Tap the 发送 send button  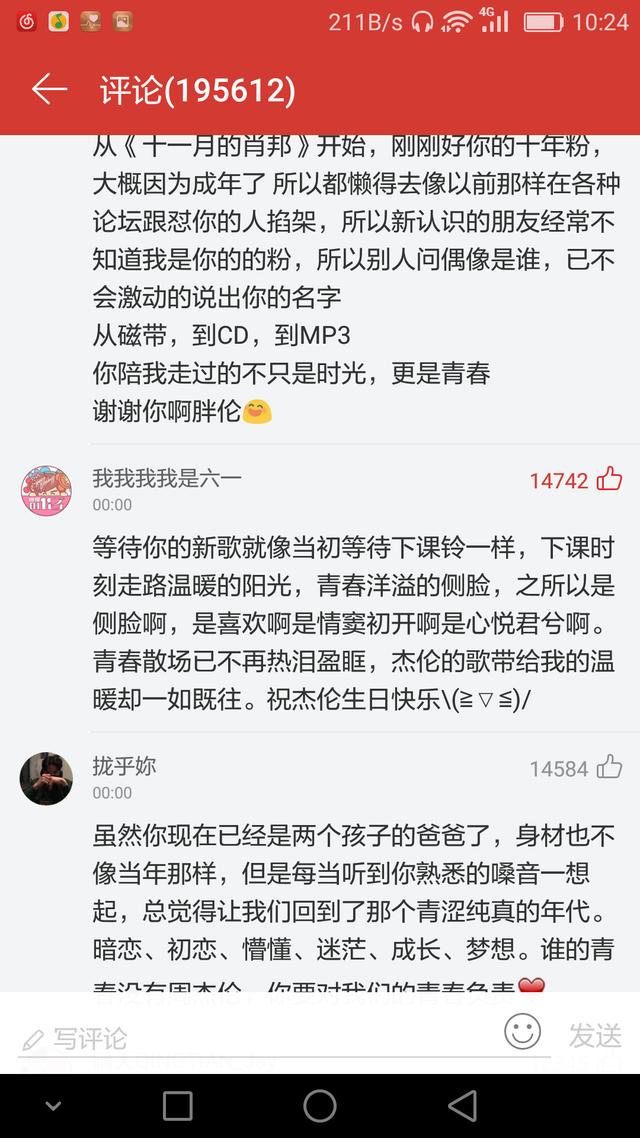(595, 1035)
